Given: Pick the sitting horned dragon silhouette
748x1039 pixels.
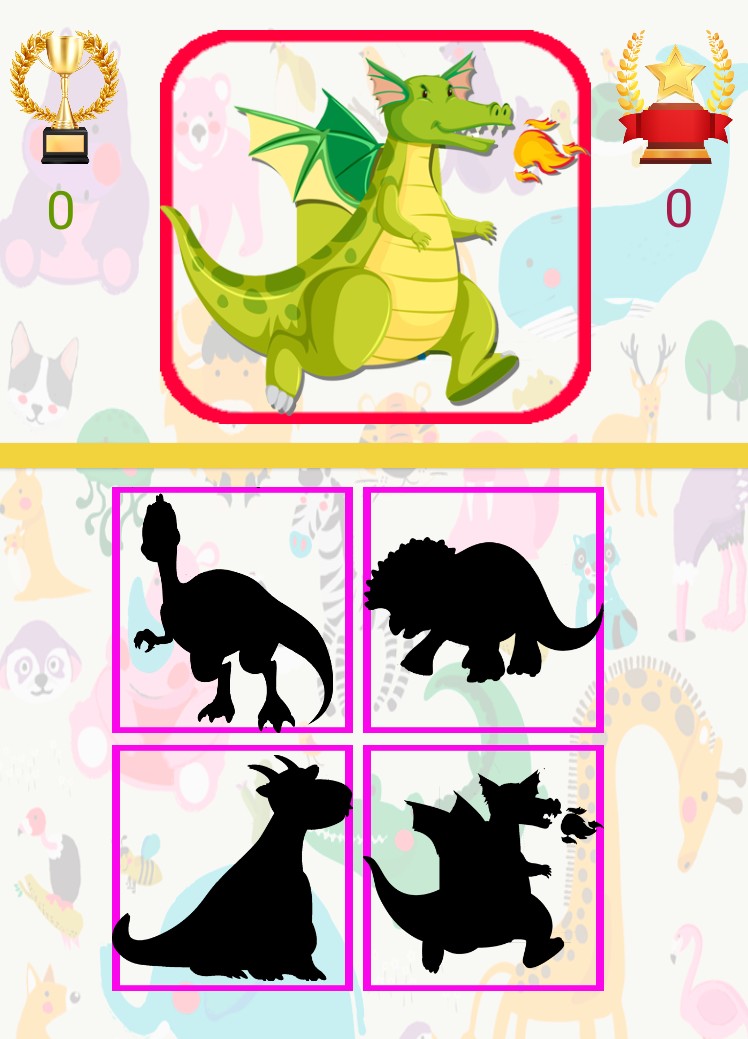Looking at the screenshot, I should pyautogui.click(x=232, y=868).
